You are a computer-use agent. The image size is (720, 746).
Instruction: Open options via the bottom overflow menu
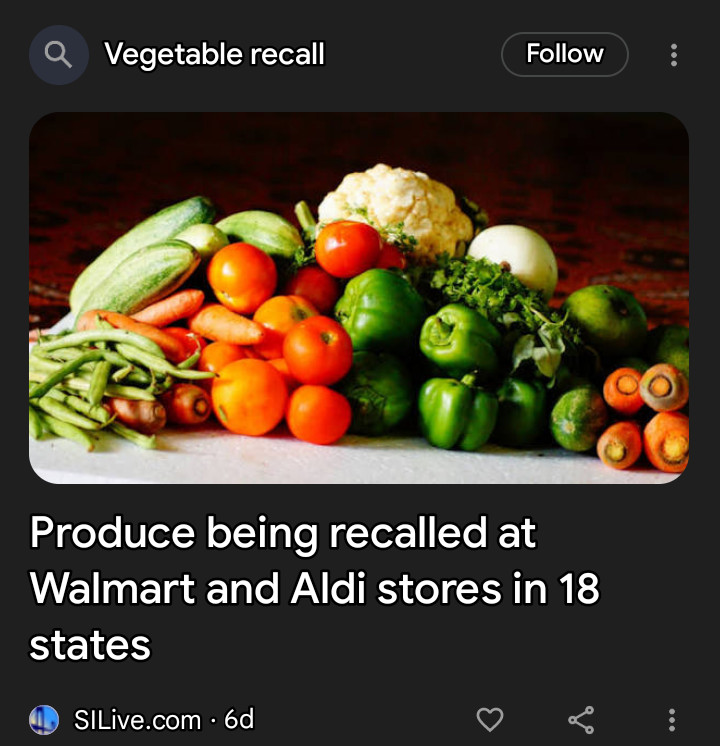click(671, 719)
